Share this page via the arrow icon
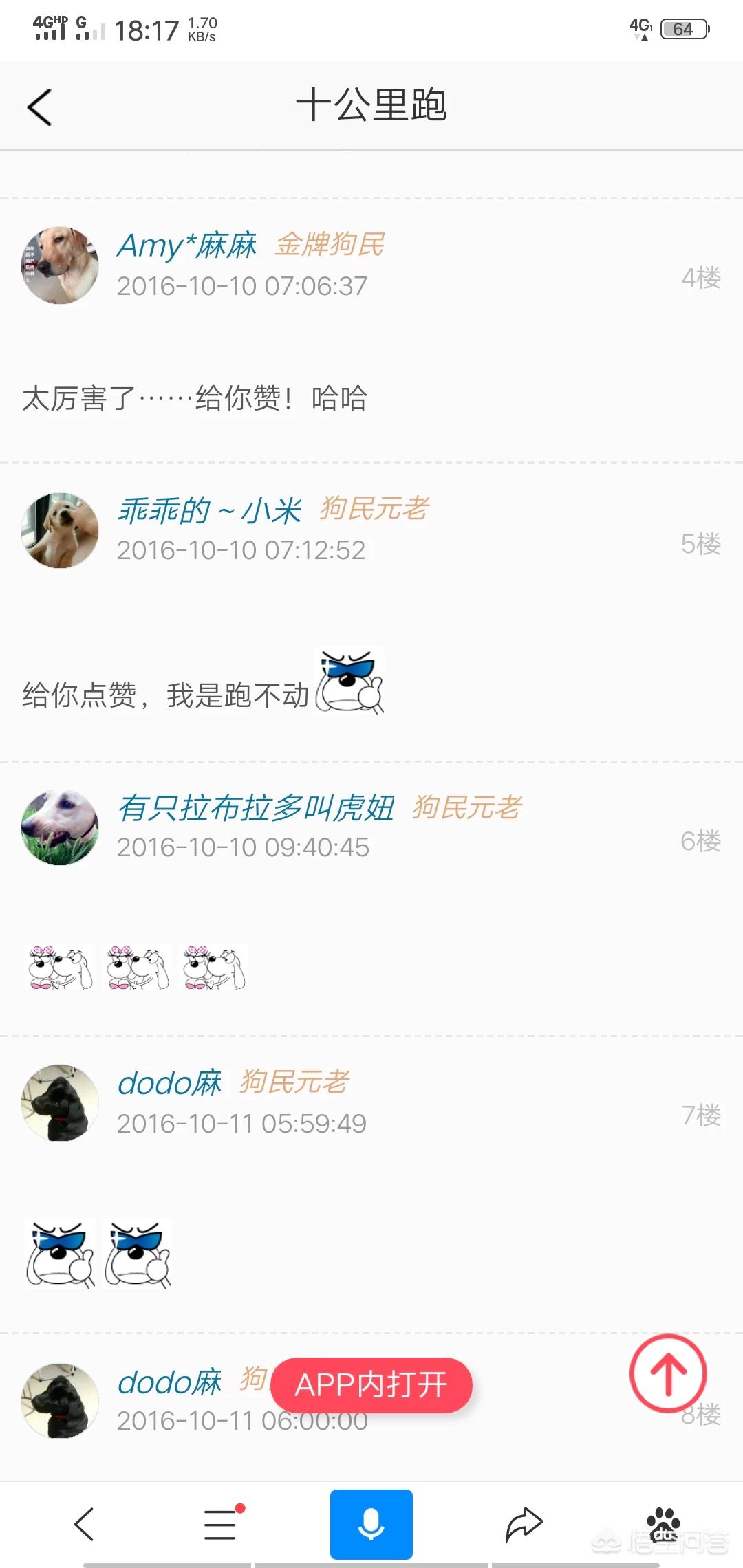 pyautogui.click(x=524, y=1524)
